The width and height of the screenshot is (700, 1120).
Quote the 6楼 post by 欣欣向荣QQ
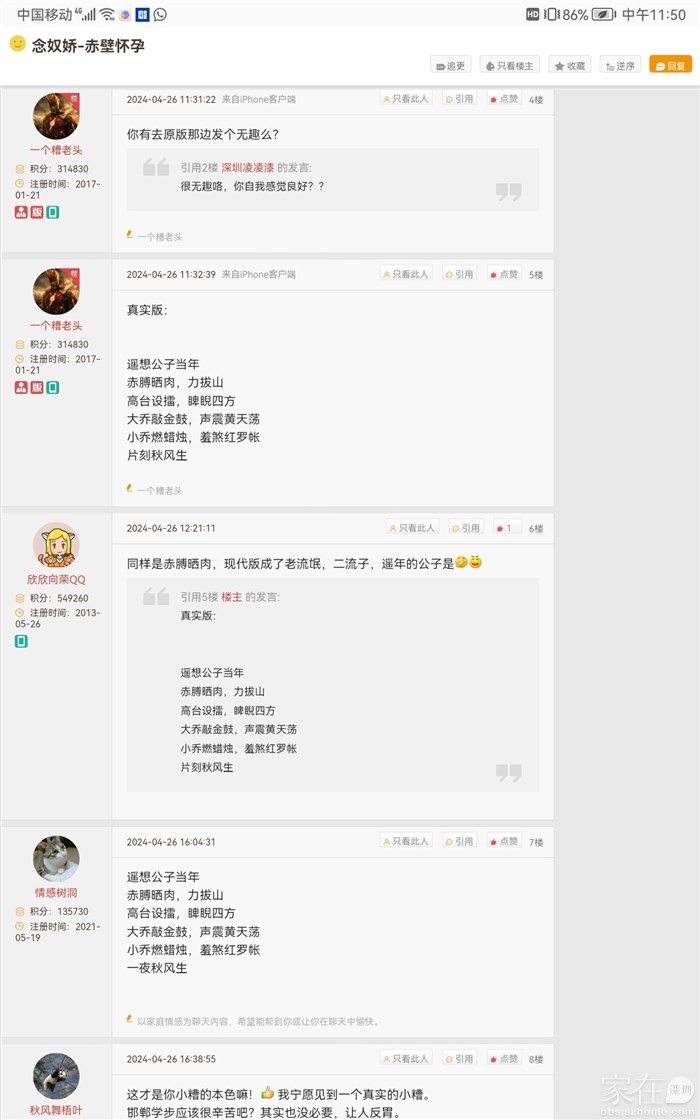[465, 528]
